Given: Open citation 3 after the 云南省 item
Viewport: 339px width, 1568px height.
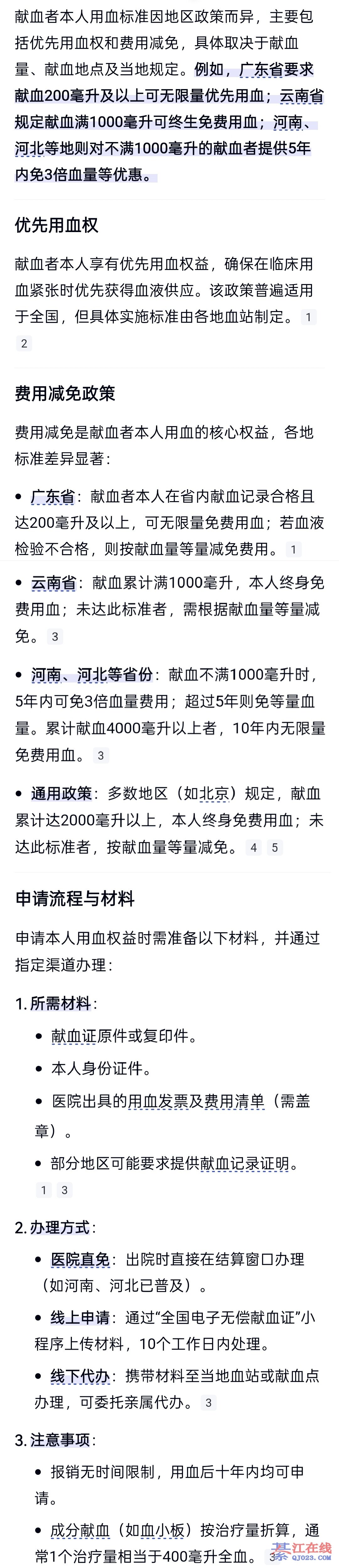Looking at the screenshot, I should (x=55, y=637).
